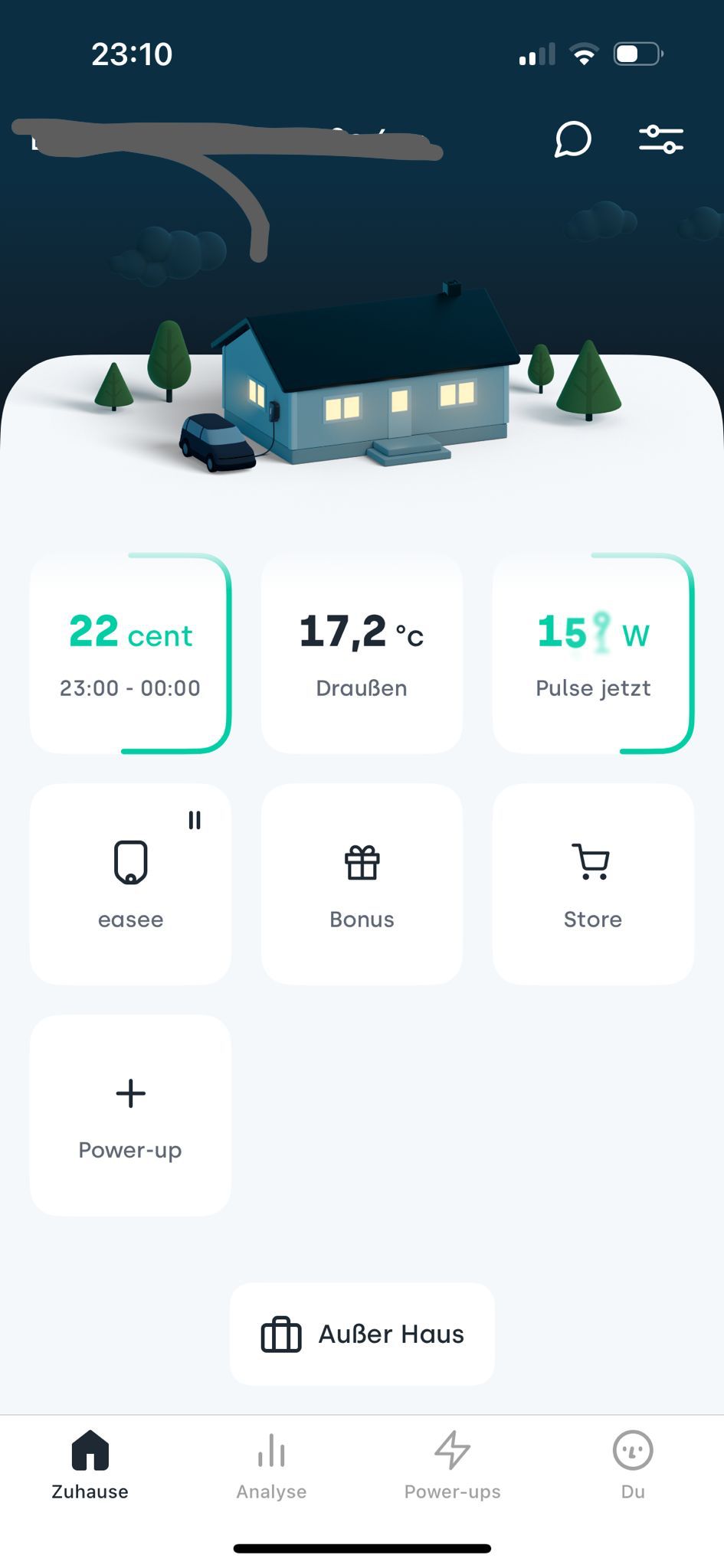Add a new Power-up
This screenshot has height=1568, width=724.
(130, 1114)
